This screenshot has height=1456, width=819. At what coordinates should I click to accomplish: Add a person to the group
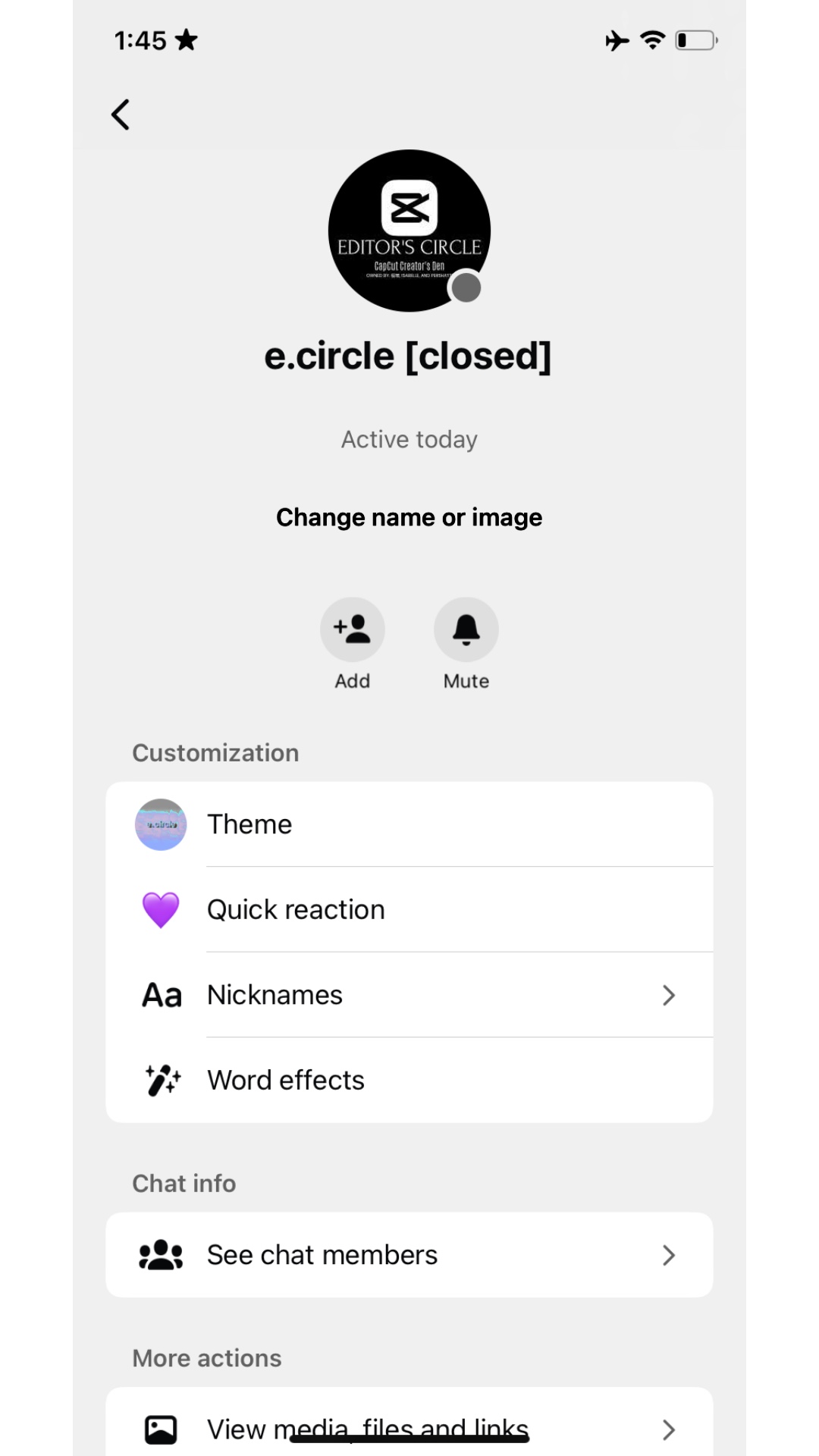click(x=353, y=629)
